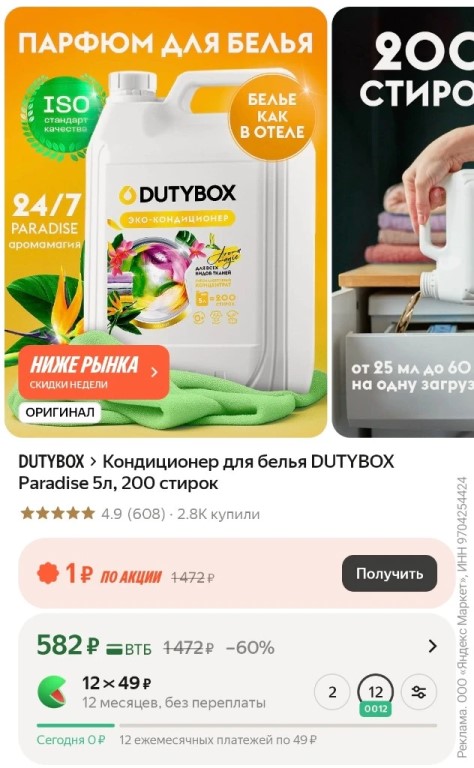Open the main conditioner product photo
474x768 pixels.
point(166,221)
